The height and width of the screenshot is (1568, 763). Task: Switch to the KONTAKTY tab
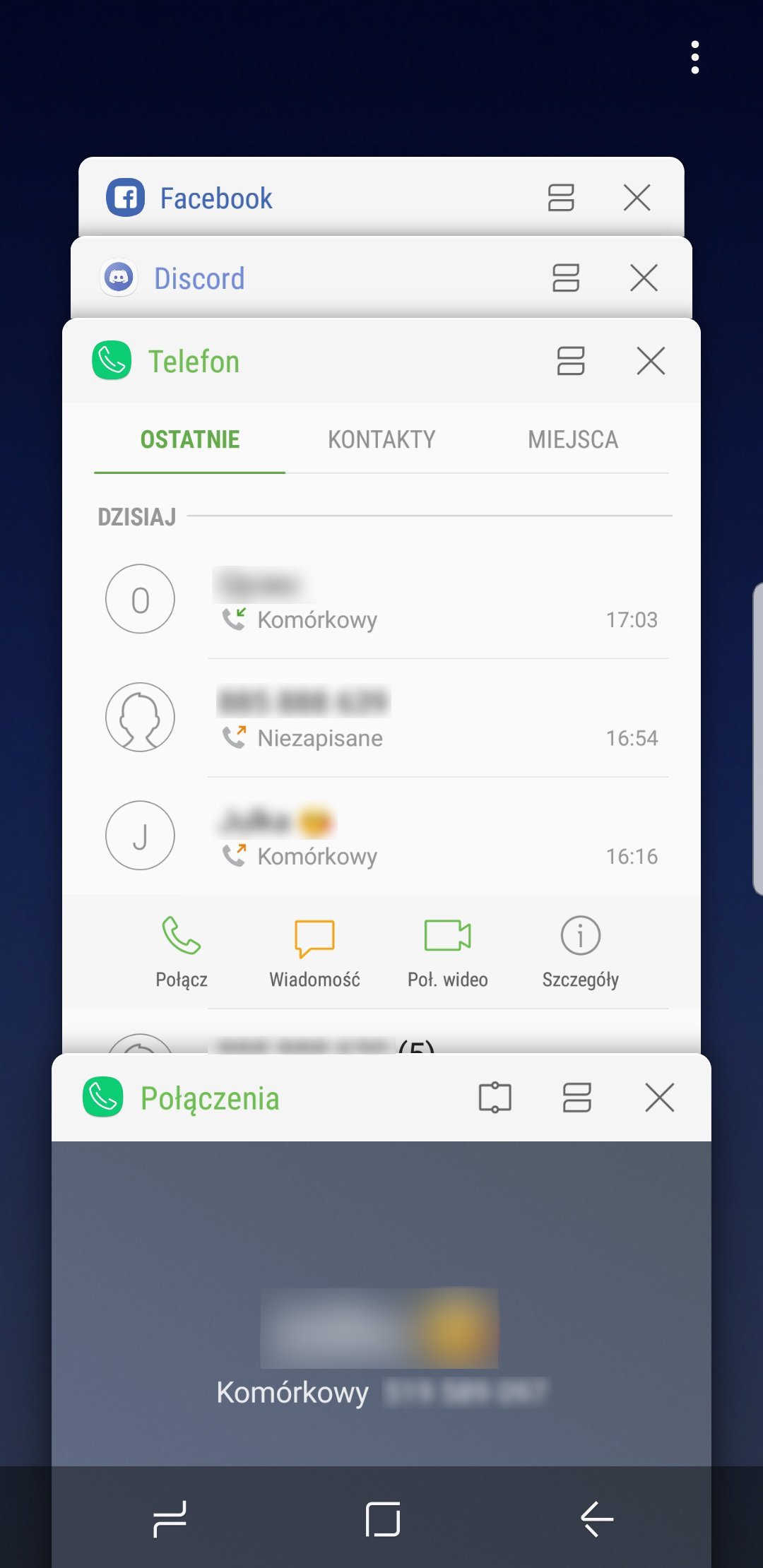click(381, 439)
